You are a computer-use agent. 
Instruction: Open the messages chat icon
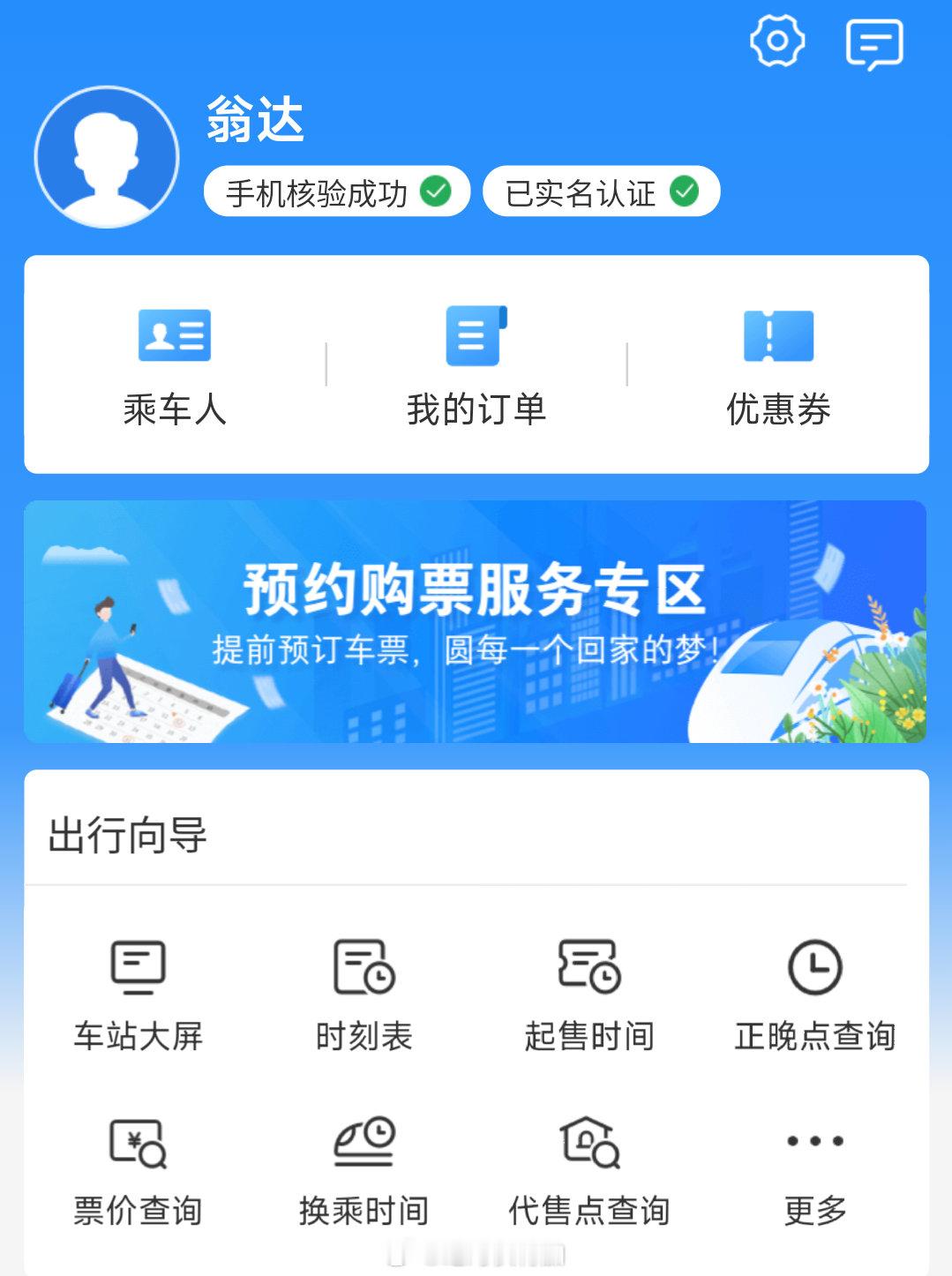[875, 42]
